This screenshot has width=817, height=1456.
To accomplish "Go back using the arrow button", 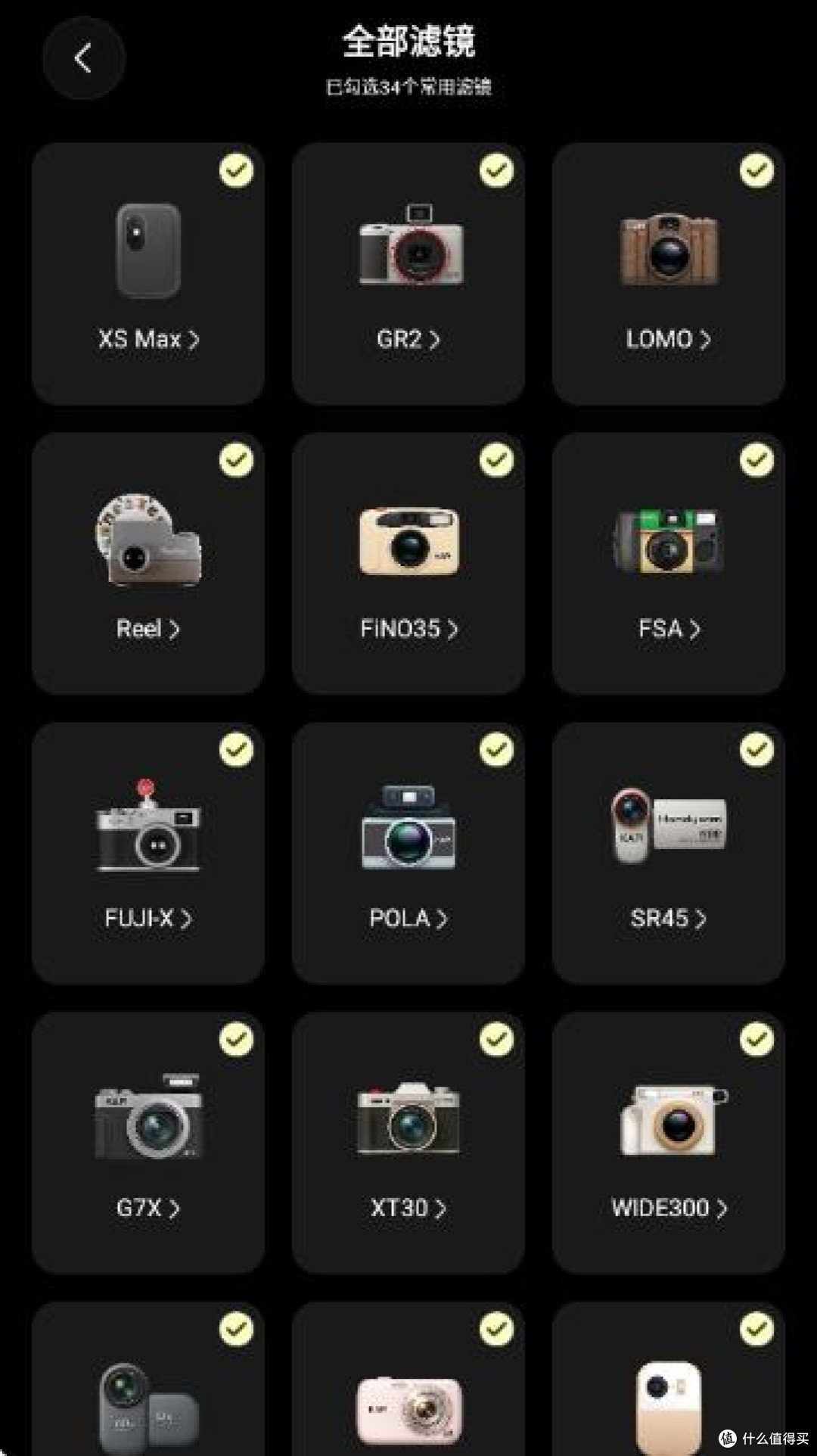I will 83,58.
